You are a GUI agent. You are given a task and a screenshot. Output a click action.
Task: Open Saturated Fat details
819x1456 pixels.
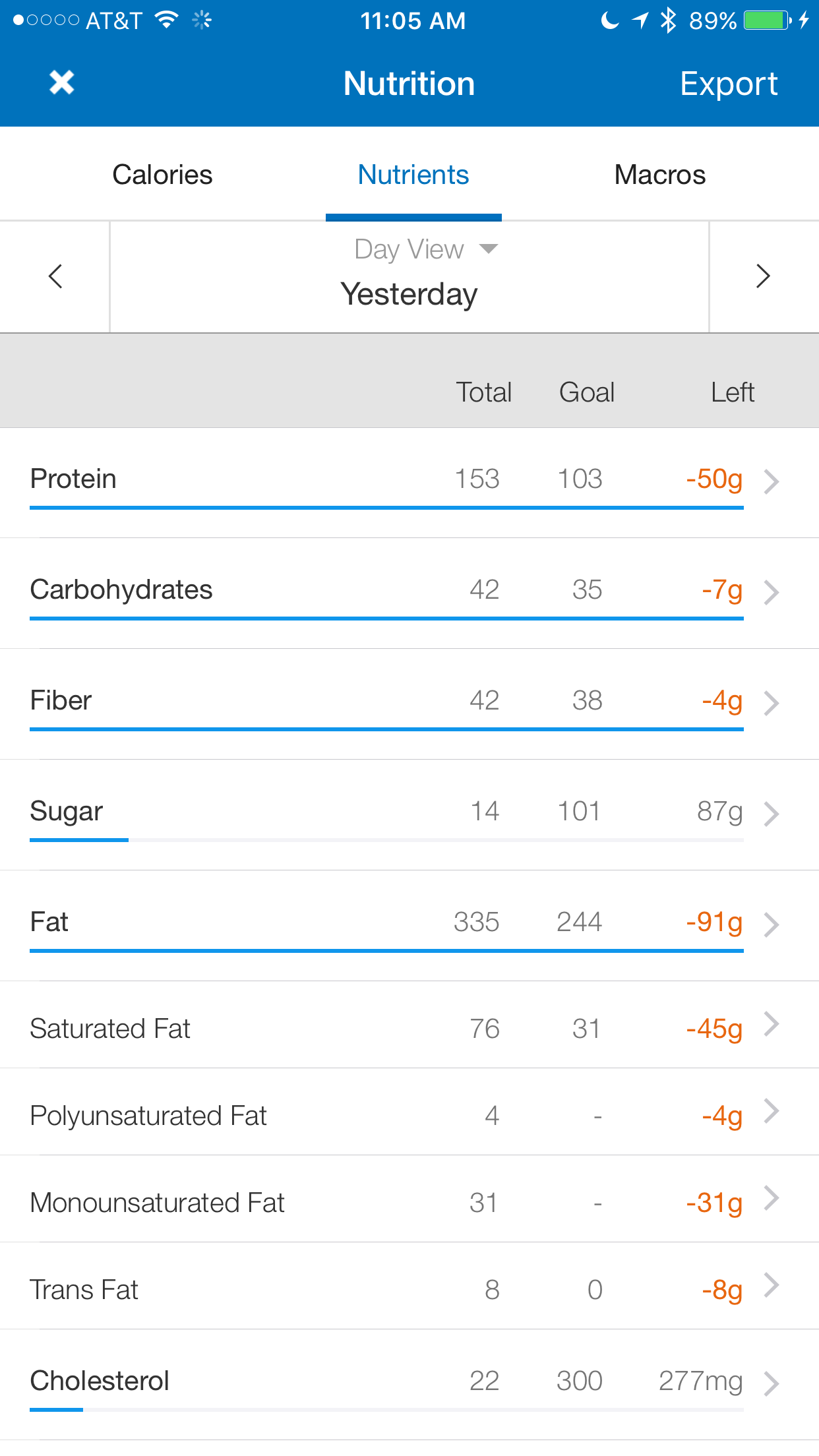[409, 1025]
